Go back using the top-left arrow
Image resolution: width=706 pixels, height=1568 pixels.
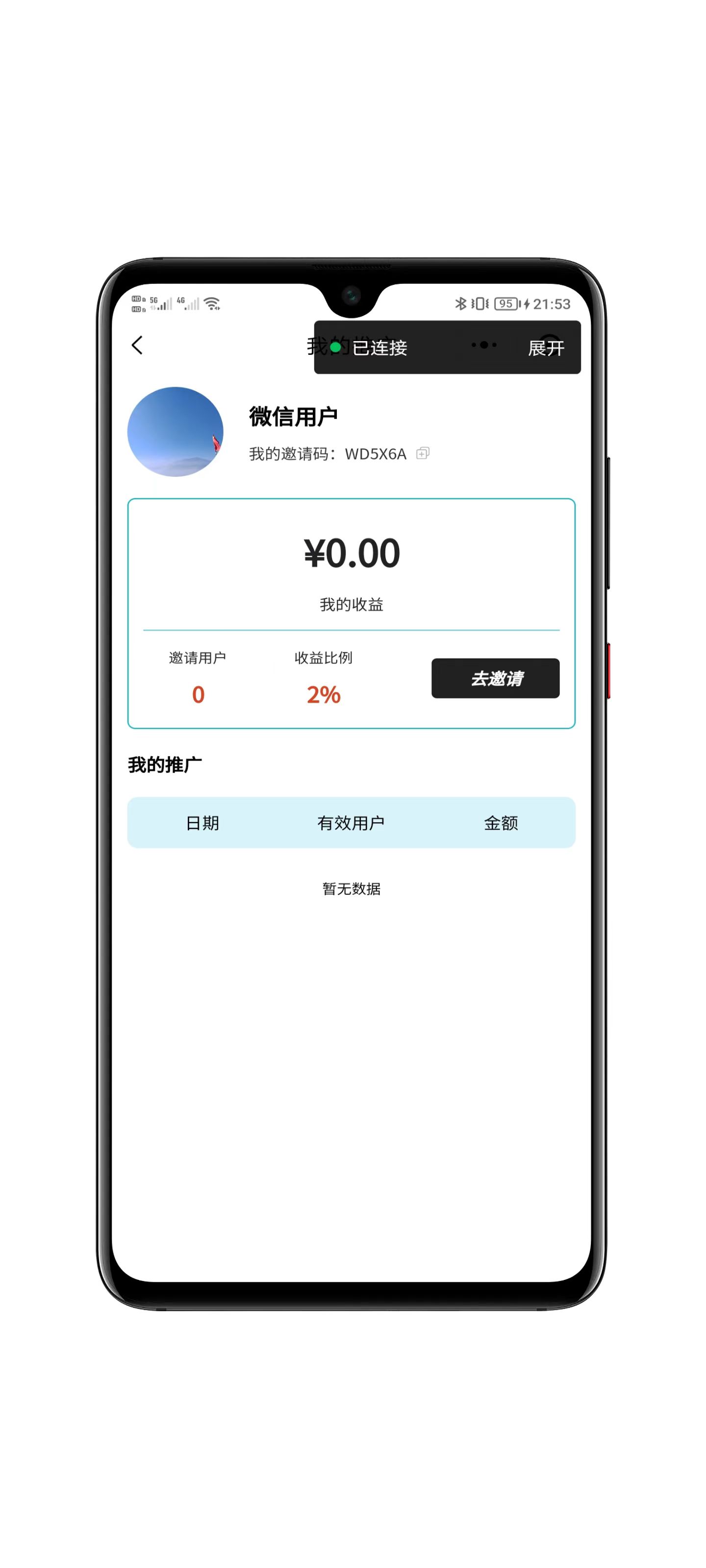click(137, 345)
